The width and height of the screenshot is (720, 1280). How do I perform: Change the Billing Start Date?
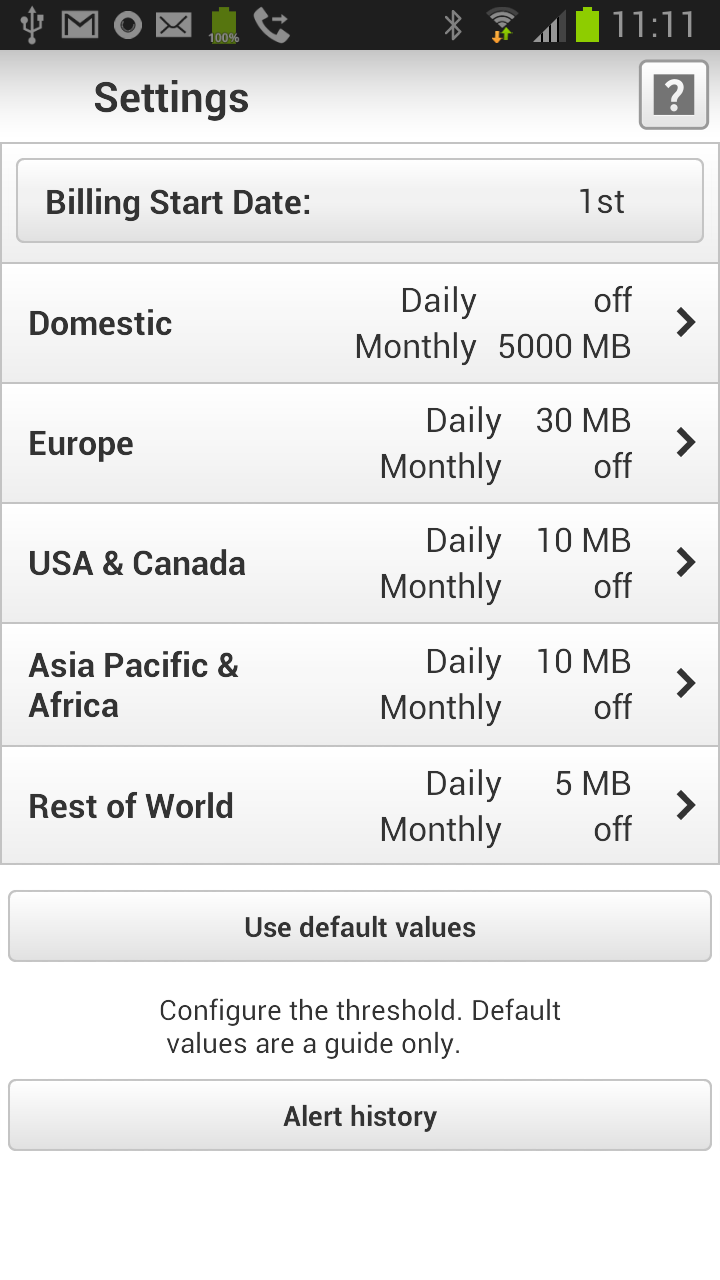pos(360,202)
